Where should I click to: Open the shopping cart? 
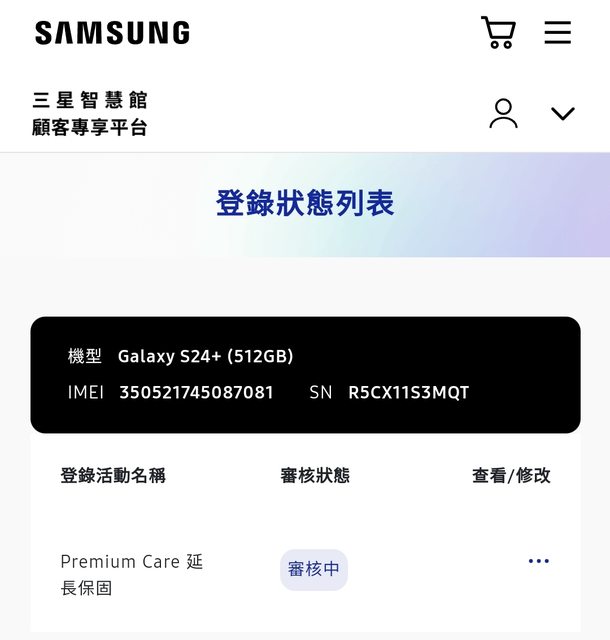[x=498, y=32]
